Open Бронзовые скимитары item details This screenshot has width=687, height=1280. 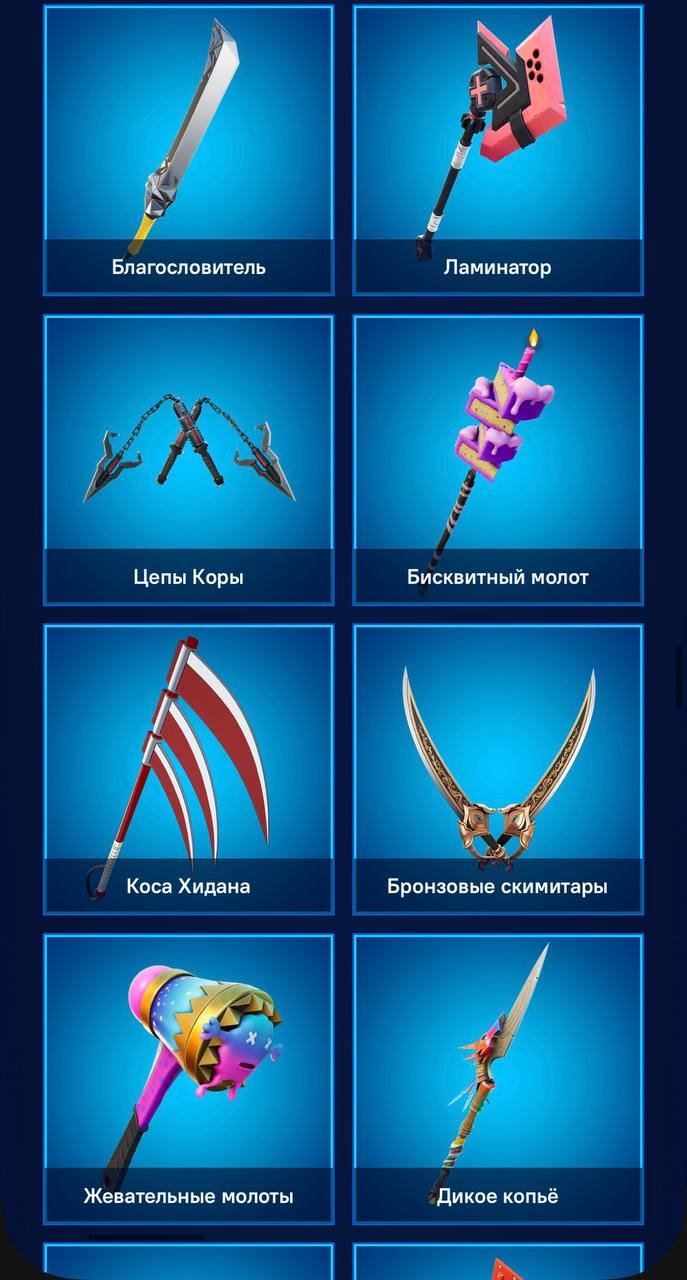pyautogui.click(x=497, y=769)
